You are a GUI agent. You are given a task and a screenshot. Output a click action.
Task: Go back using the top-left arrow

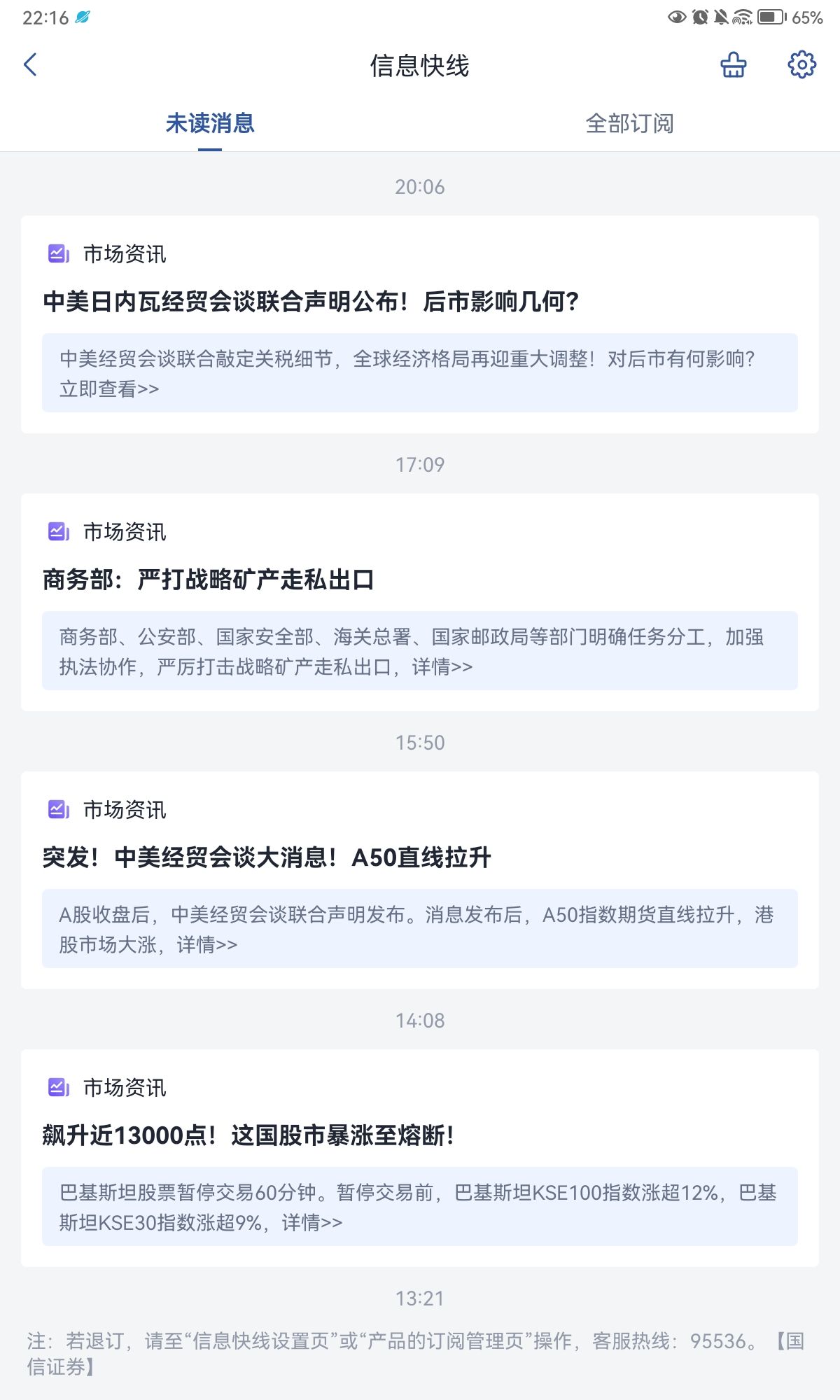click(30, 65)
